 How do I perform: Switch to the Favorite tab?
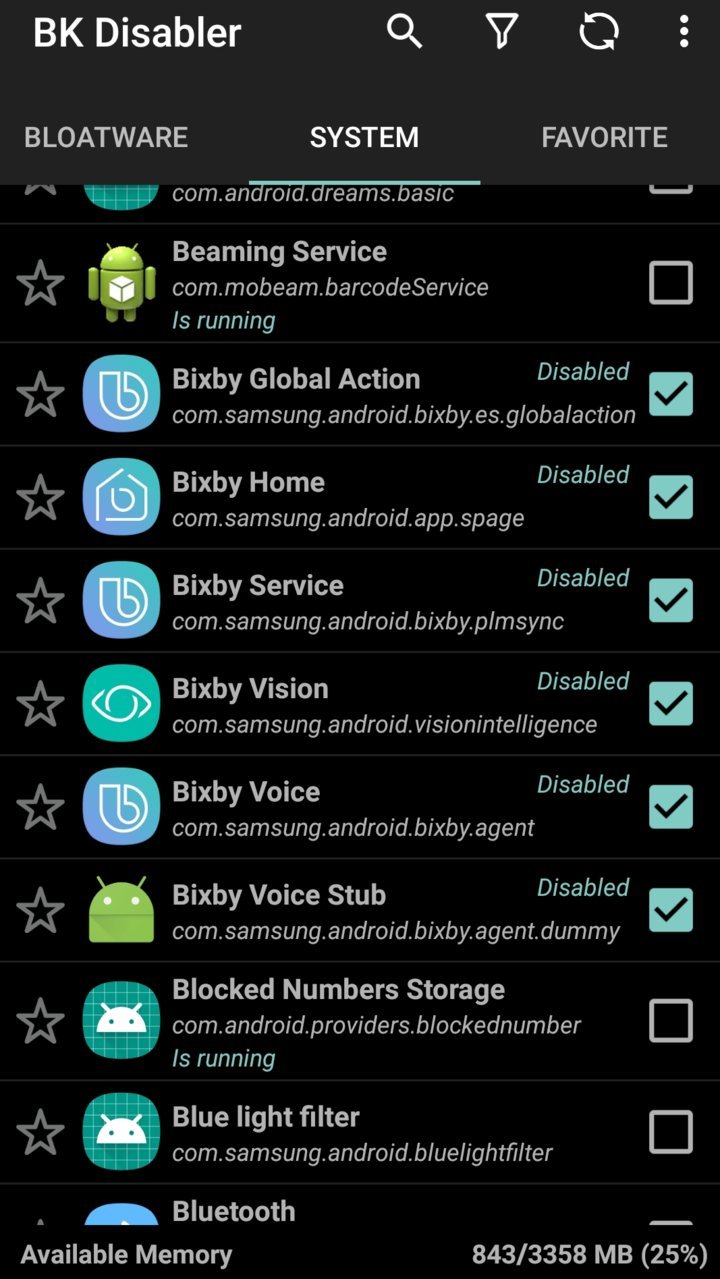tap(604, 137)
